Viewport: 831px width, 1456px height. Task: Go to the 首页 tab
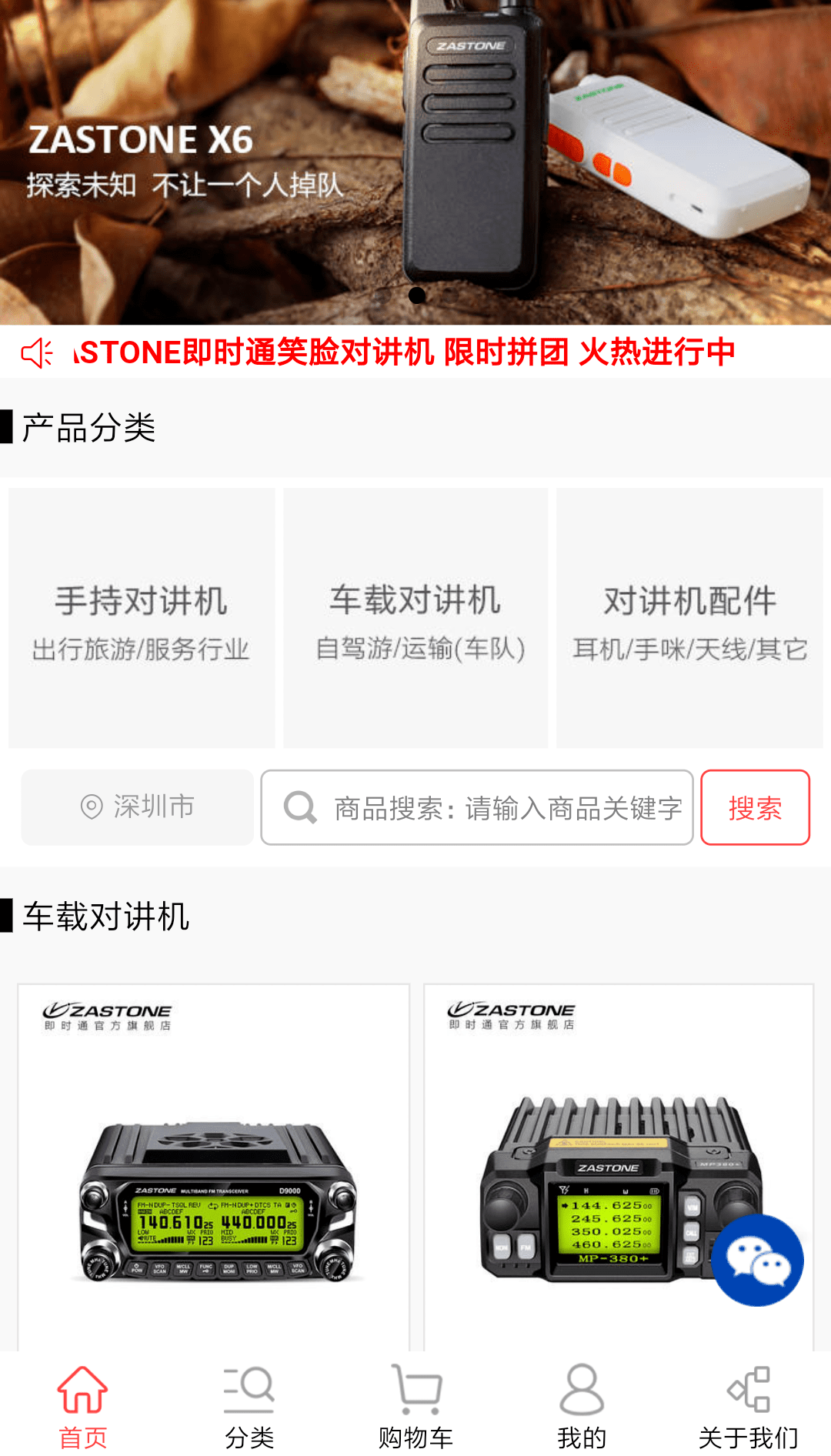pos(83,1405)
